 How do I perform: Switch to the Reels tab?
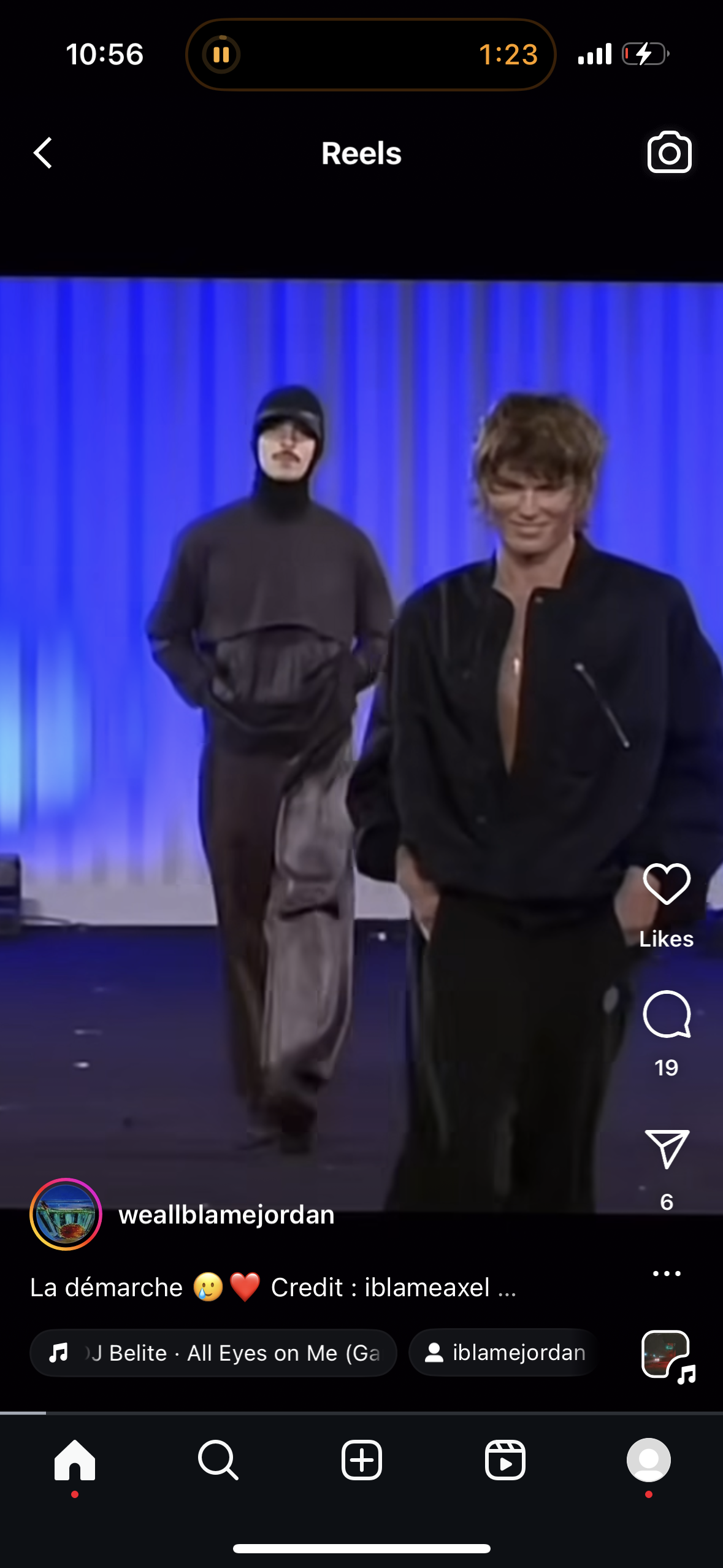tap(505, 1461)
